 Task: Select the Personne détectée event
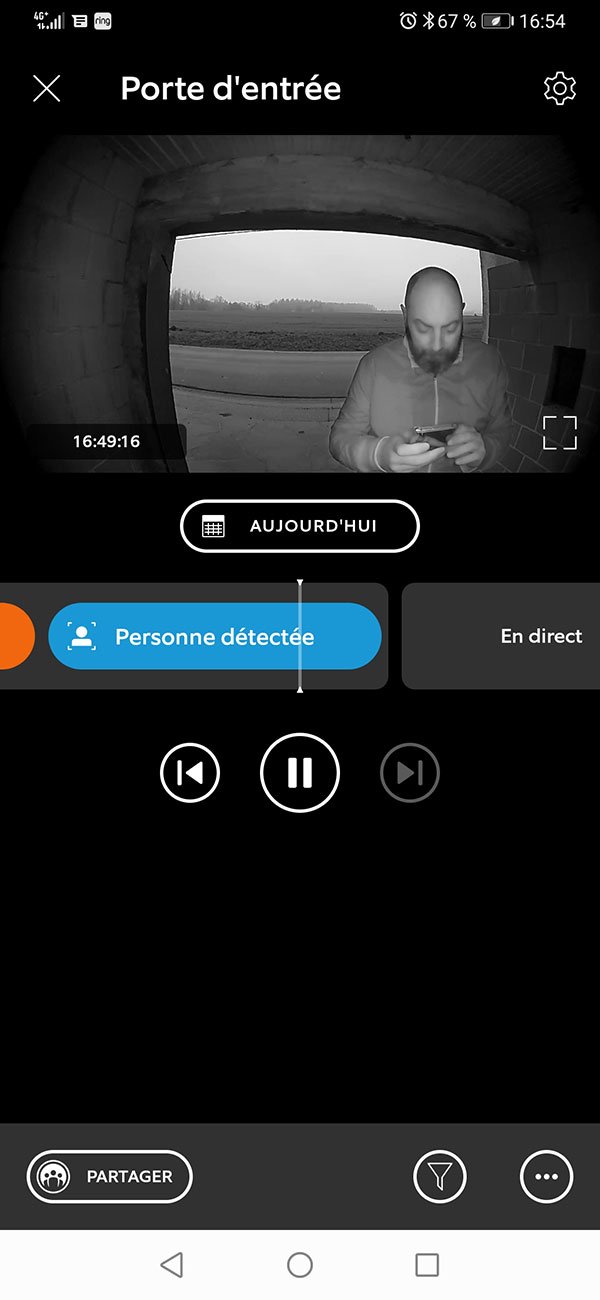[214, 636]
